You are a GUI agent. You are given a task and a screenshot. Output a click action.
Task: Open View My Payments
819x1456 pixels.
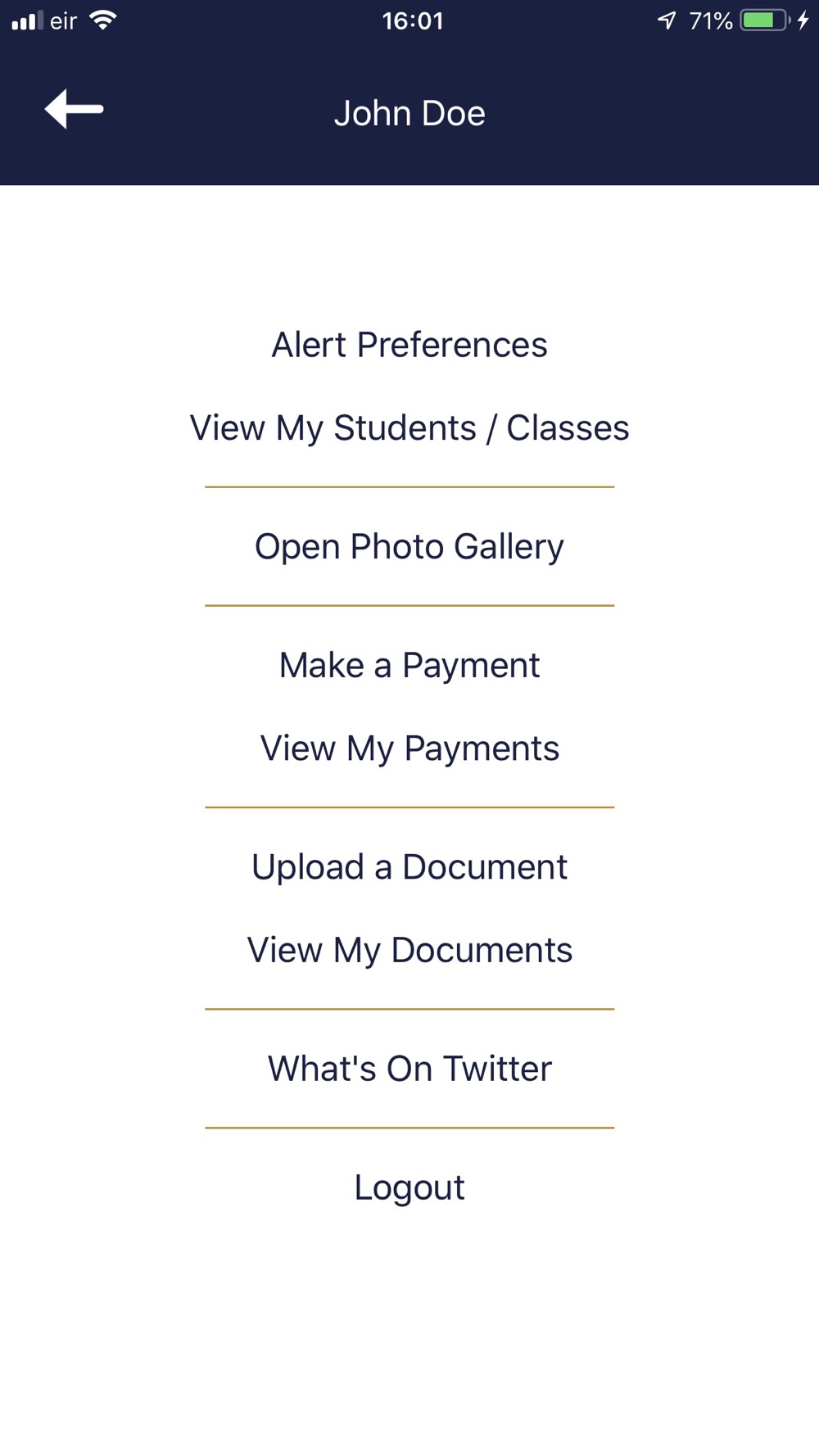pyautogui.click(x=409, y=748)
